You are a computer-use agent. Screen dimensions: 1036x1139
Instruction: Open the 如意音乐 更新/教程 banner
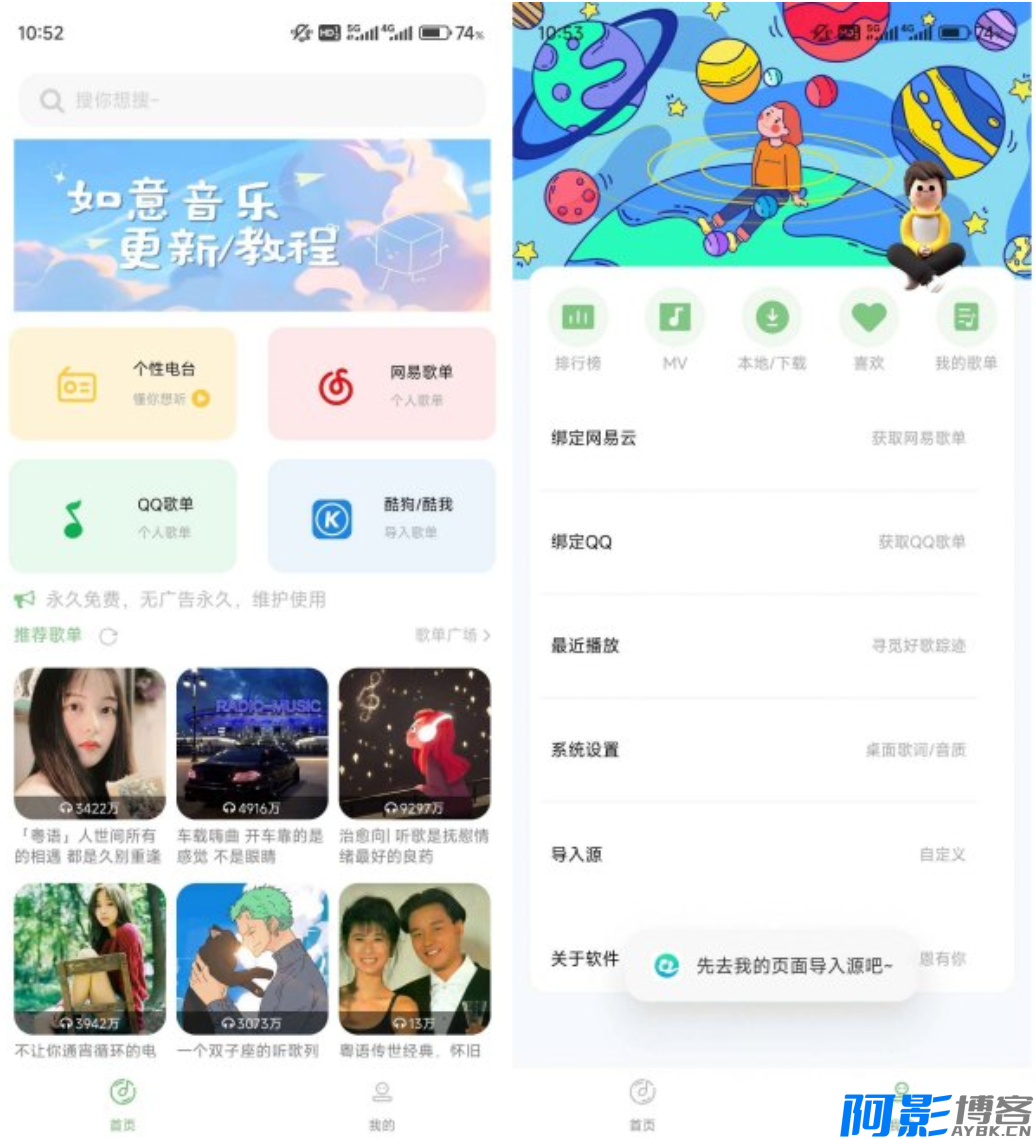point(252,225)
